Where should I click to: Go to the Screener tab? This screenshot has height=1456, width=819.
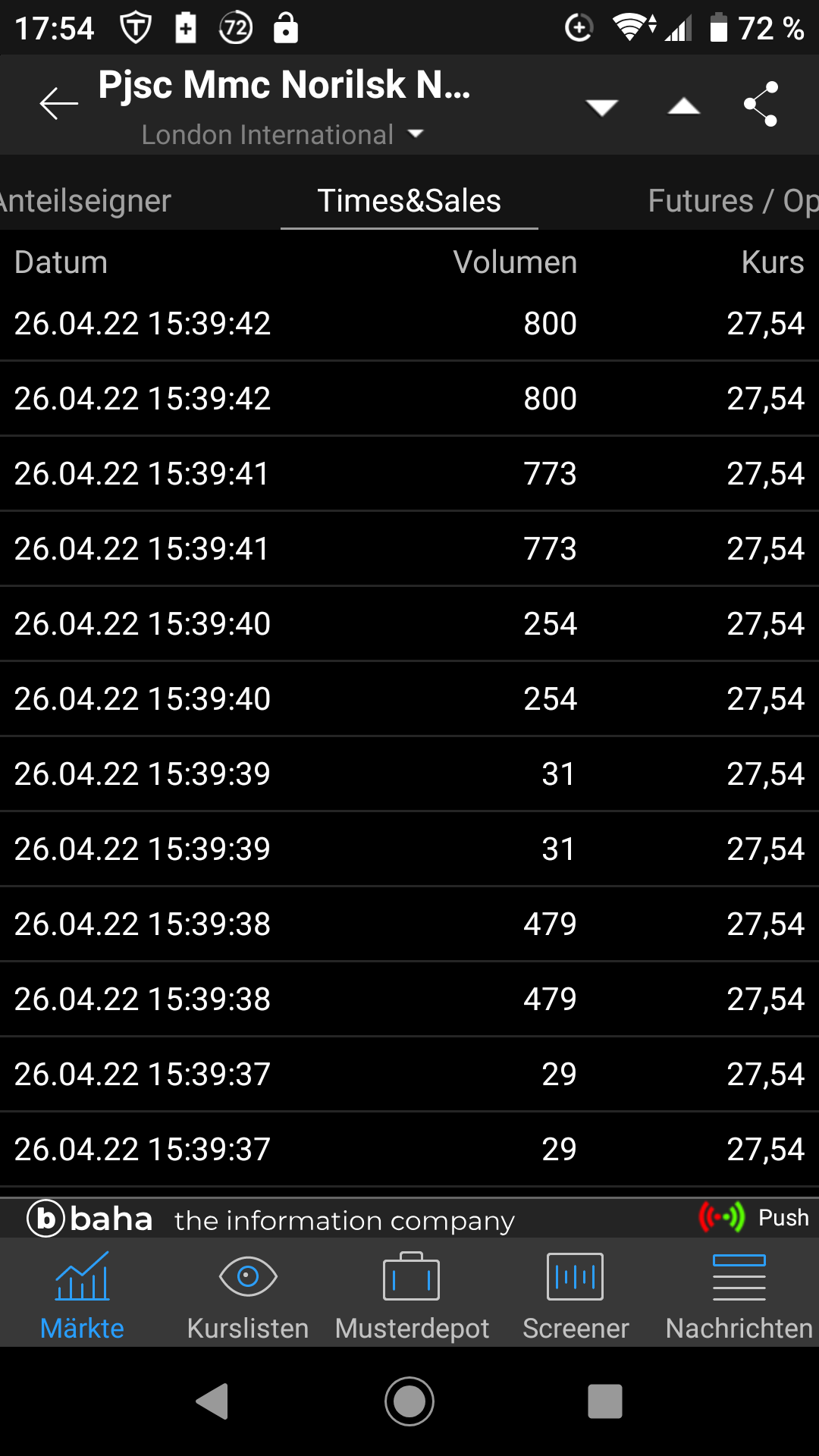(x=576, y=1295)
